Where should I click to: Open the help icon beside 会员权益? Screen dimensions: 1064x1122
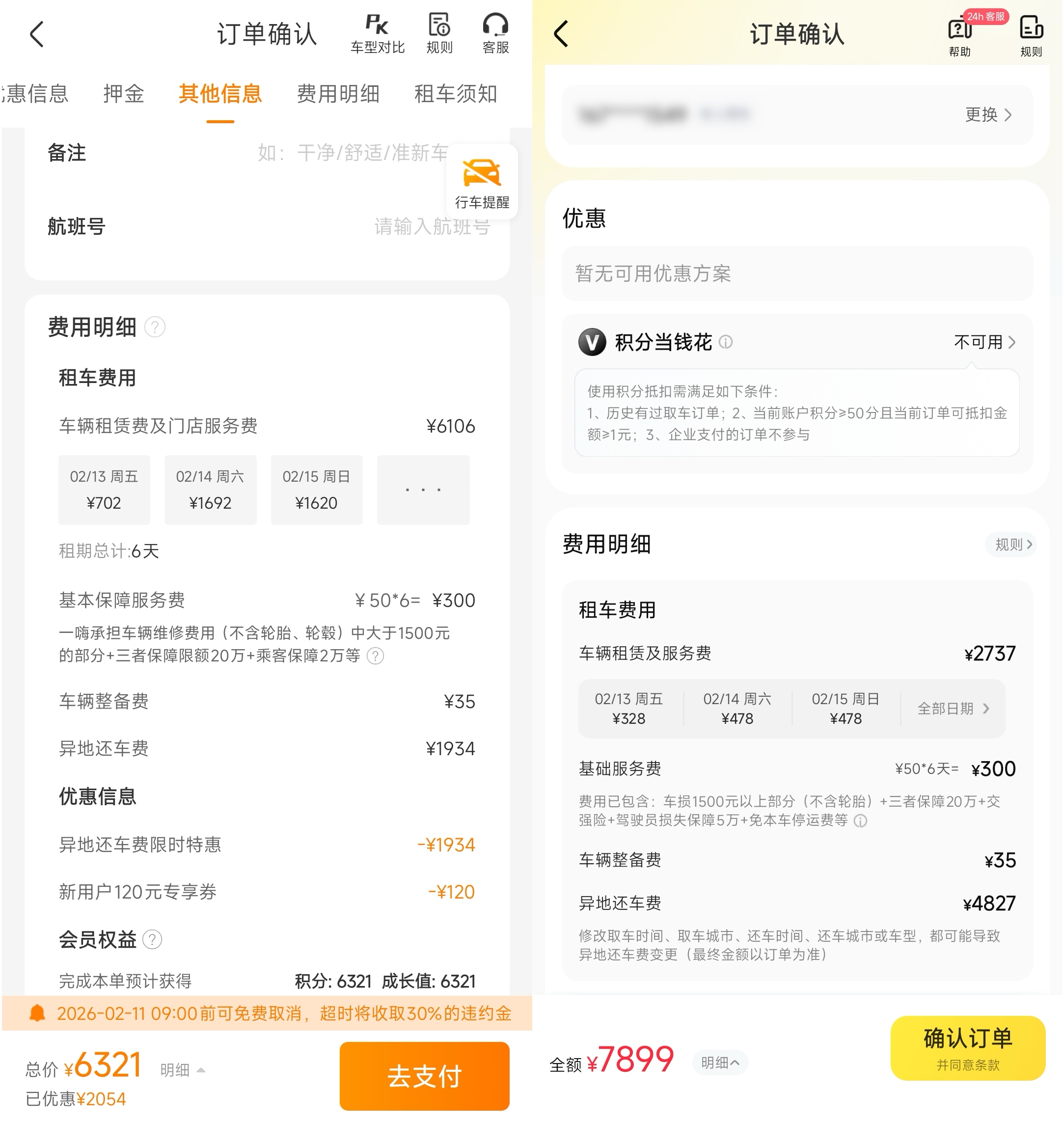tap(152, 939)
